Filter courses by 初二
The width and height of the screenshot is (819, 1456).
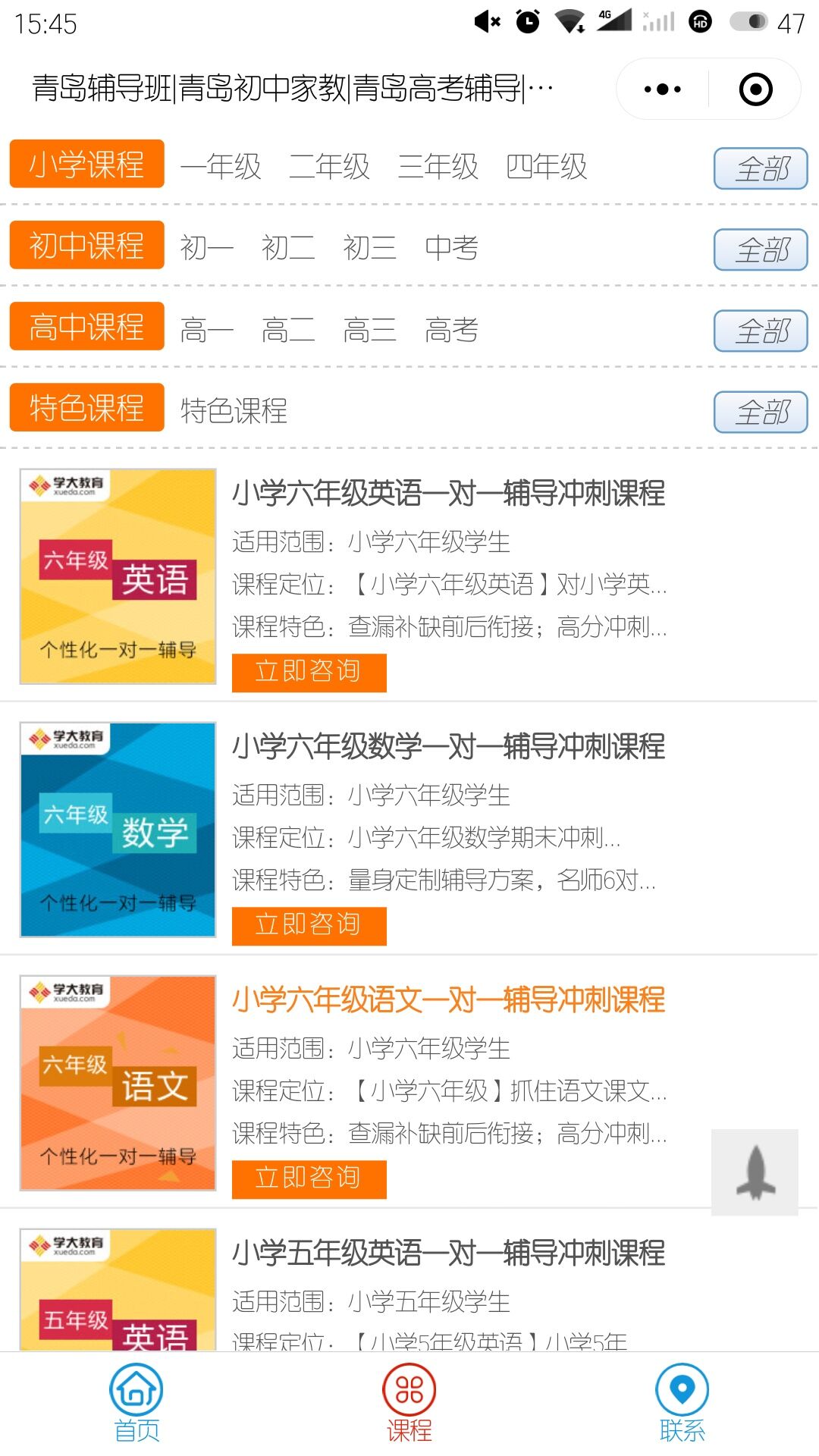click(287, 248)
